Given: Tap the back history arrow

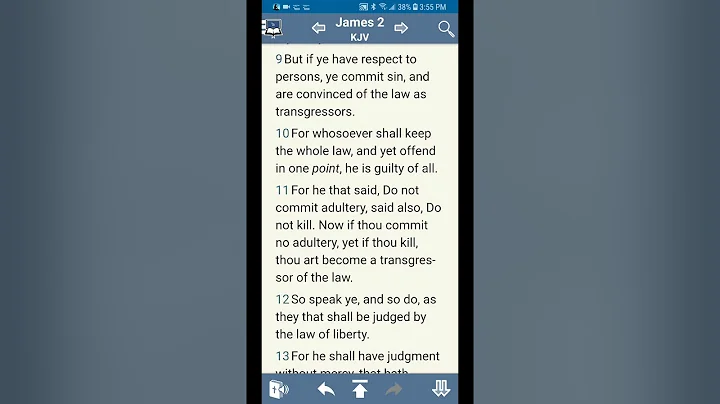Looking at the screenshot, I should [x=326, y=389].
